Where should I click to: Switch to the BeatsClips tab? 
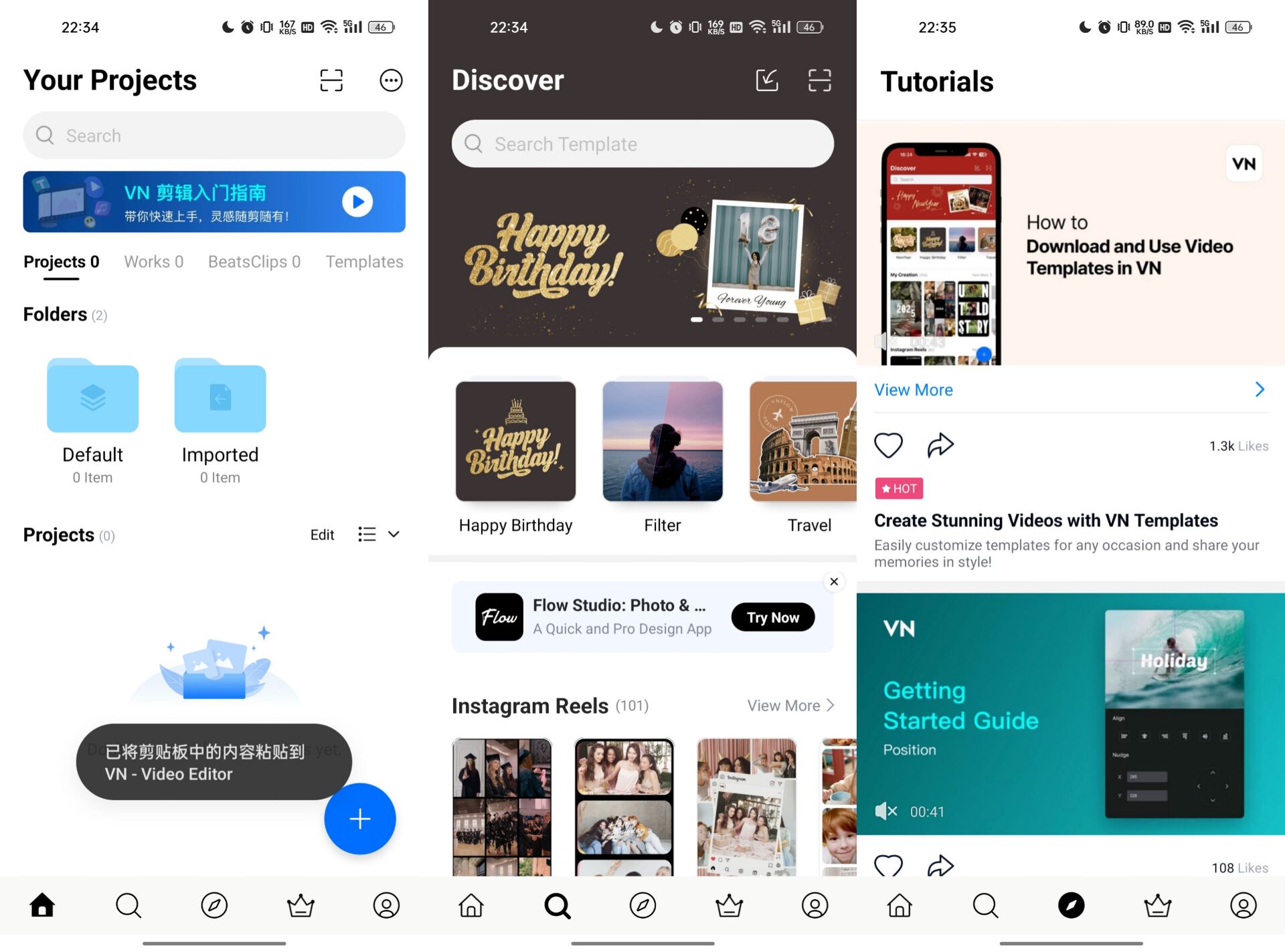tap(254, 262)
